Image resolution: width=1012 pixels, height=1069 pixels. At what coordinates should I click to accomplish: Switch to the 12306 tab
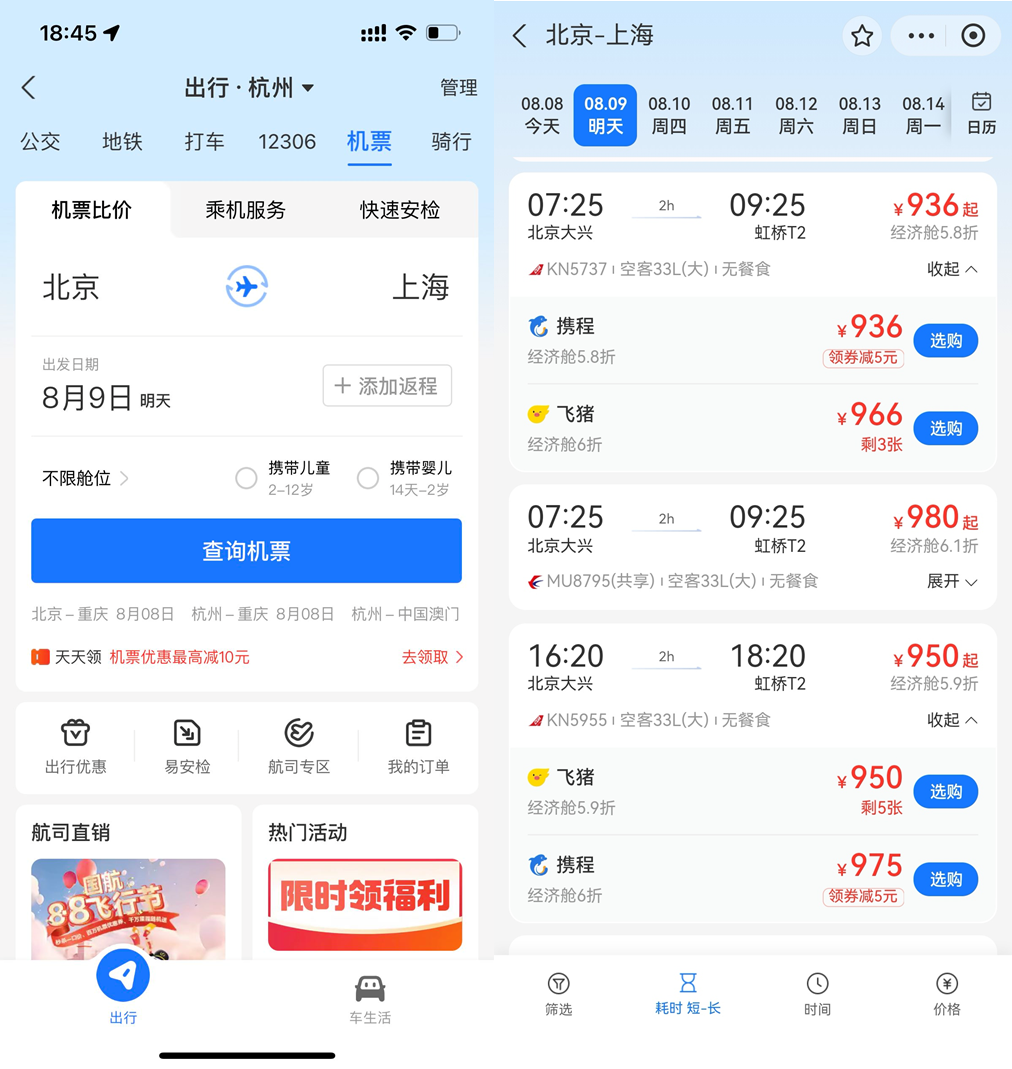coord(287,142)
